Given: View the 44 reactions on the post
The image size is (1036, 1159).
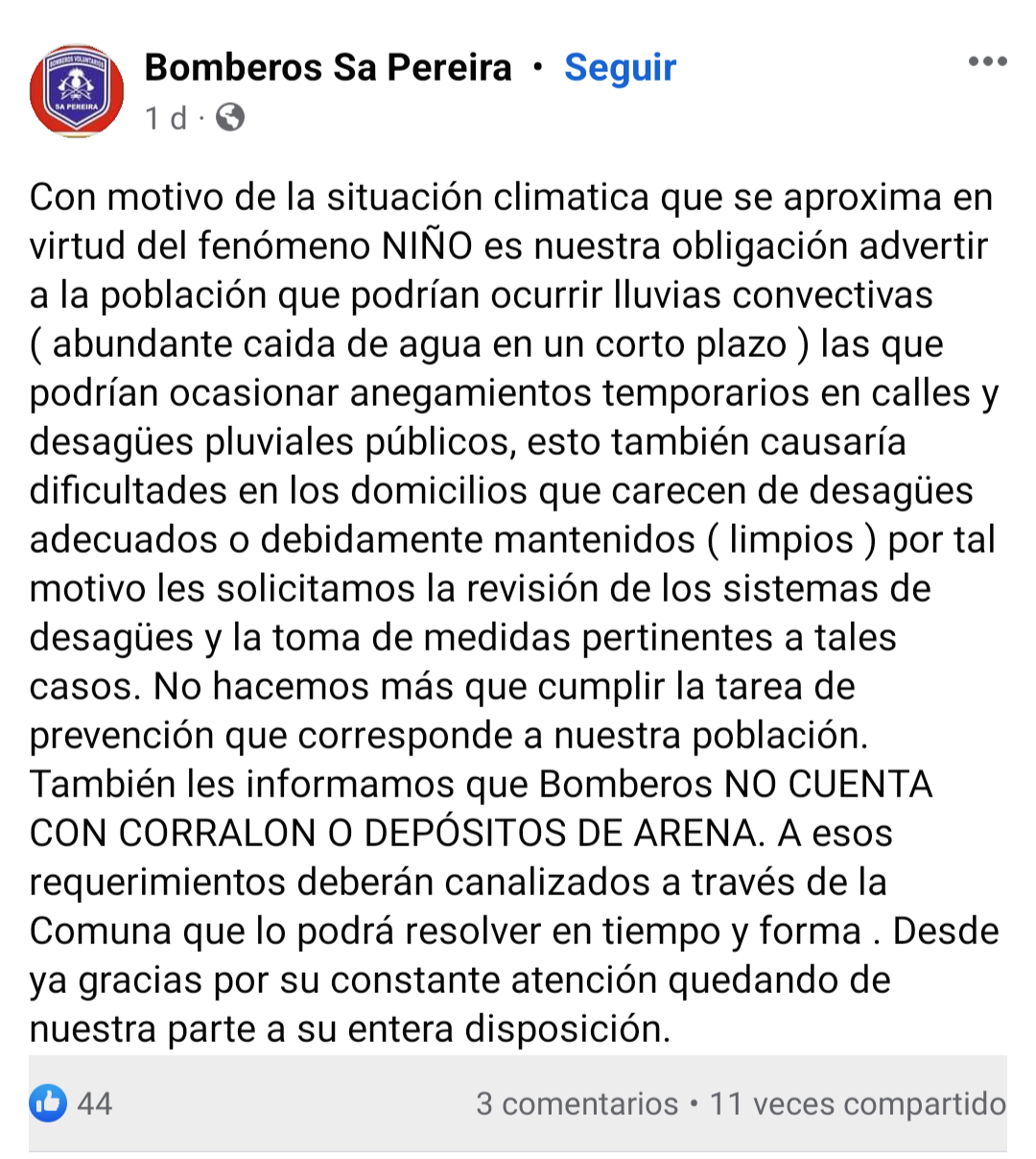Looking at the screenshot, I should click(x=72, y=1103).
